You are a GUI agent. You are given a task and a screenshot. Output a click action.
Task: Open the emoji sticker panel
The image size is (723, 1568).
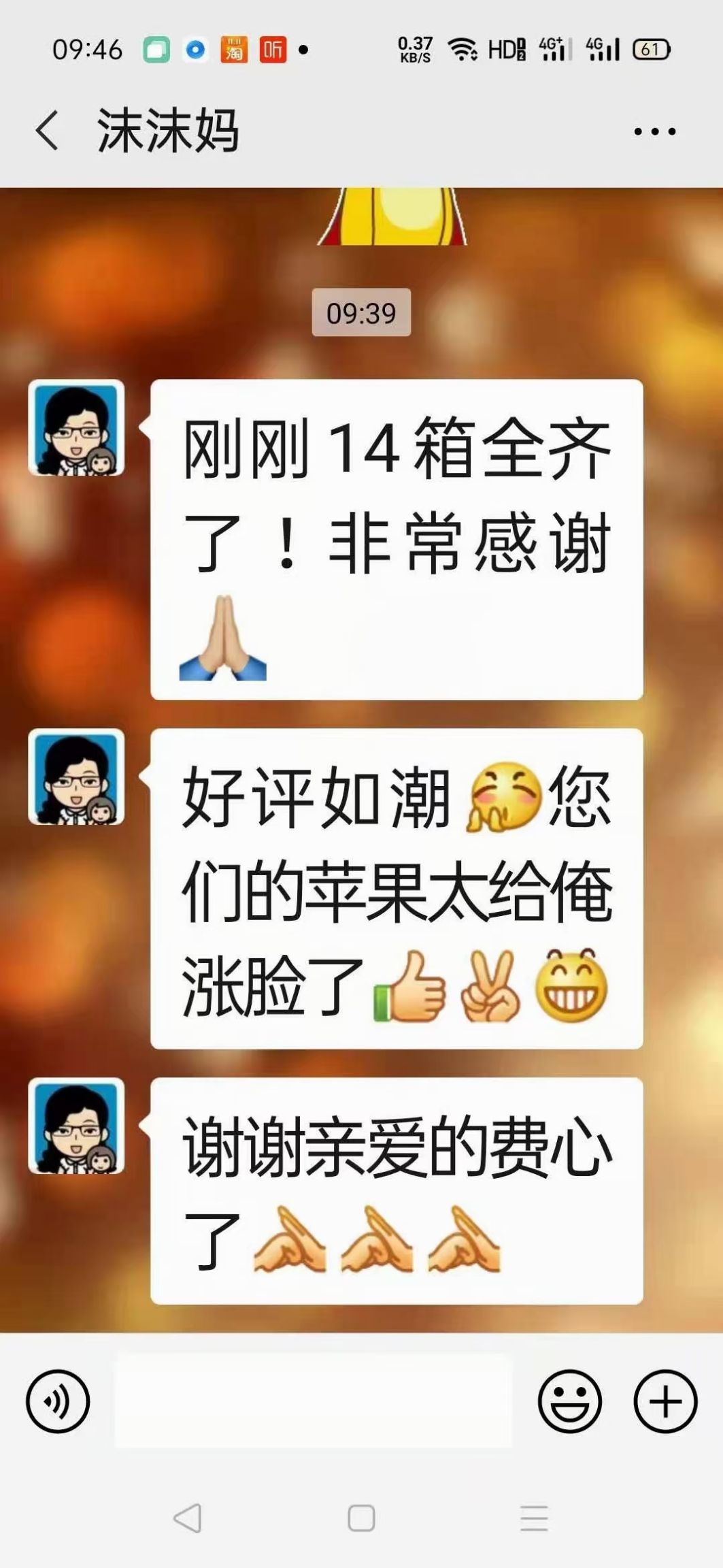569,1401
